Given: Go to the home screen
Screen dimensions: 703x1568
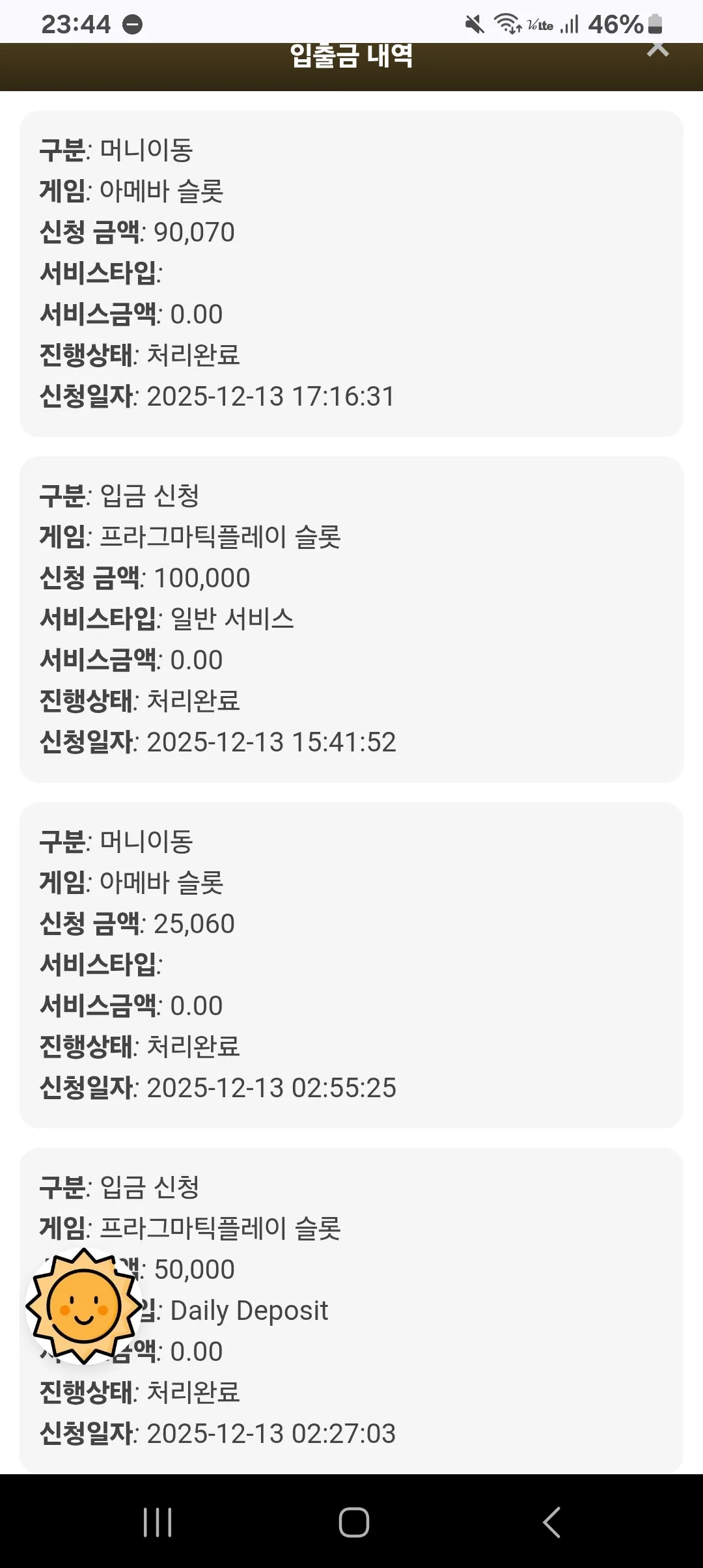Looking at the screenshot, I should tap(353, 1522).
